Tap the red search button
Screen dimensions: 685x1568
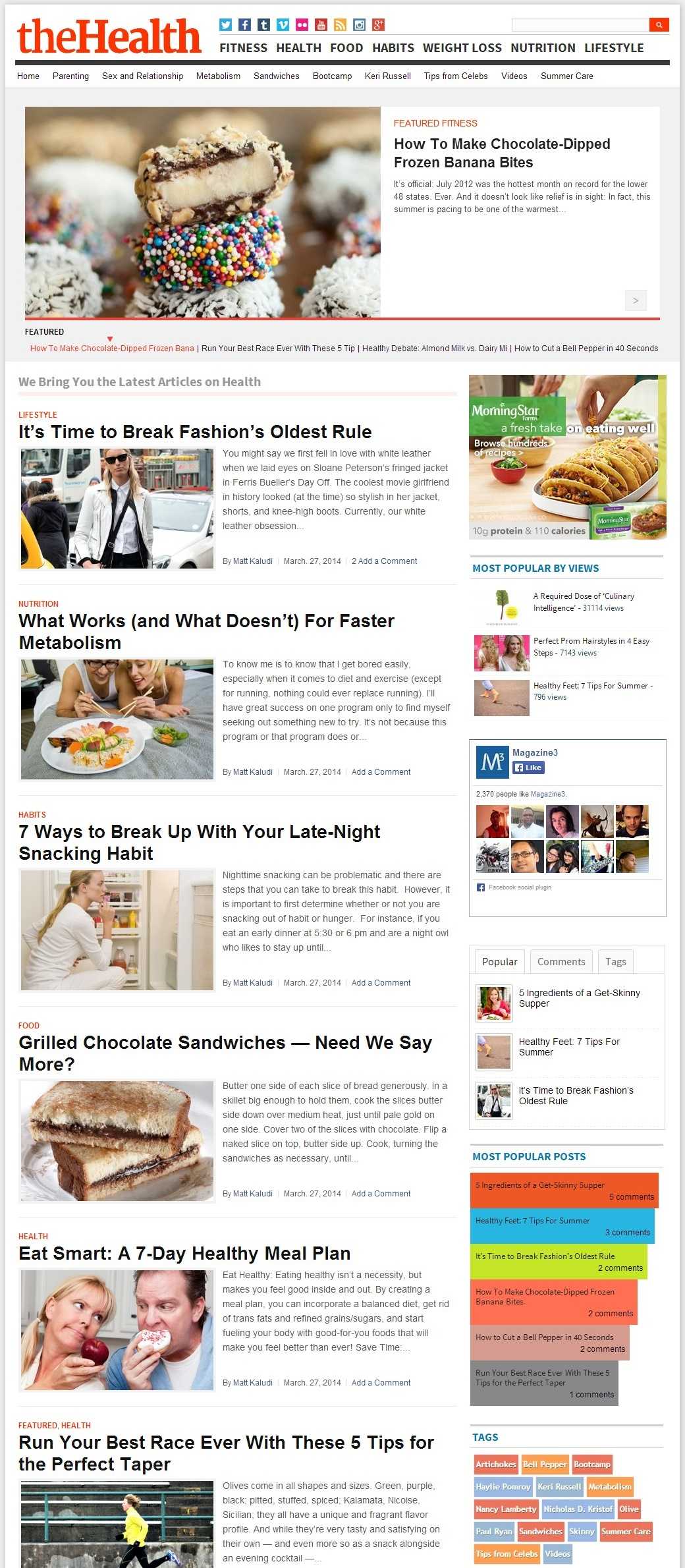pos(659,25)
